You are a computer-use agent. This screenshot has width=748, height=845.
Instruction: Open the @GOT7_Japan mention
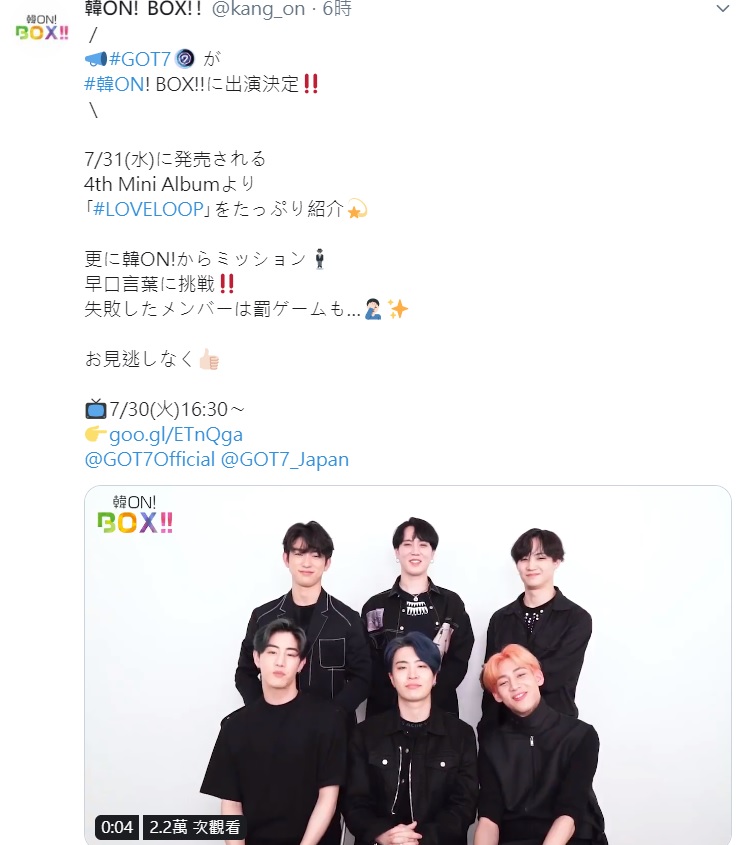[284, 460]
